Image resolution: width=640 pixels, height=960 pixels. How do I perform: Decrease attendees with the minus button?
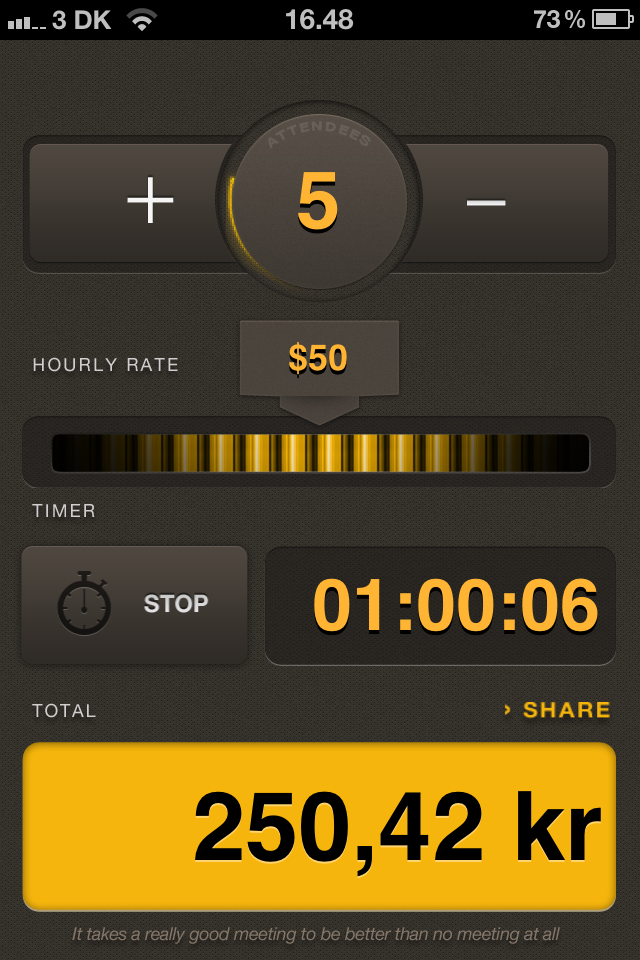click(x=486, y=203)
